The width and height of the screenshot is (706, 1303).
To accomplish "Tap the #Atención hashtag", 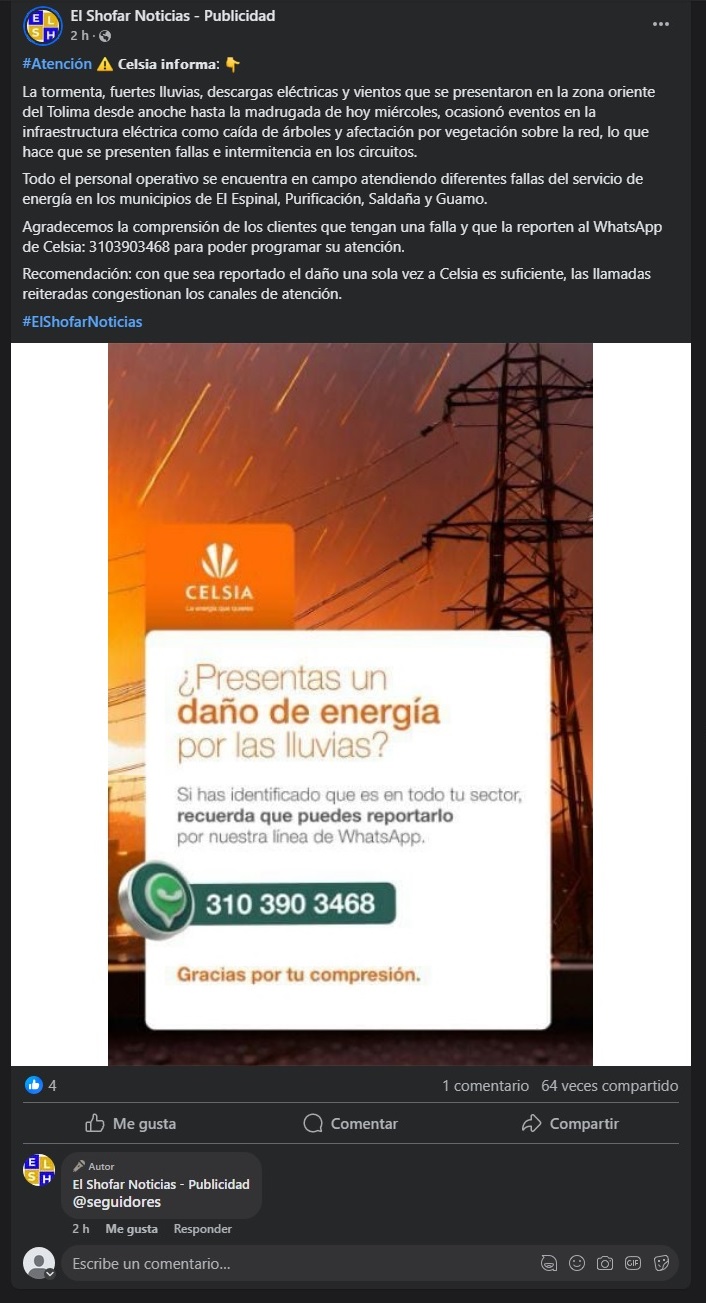I will (57, 64).
